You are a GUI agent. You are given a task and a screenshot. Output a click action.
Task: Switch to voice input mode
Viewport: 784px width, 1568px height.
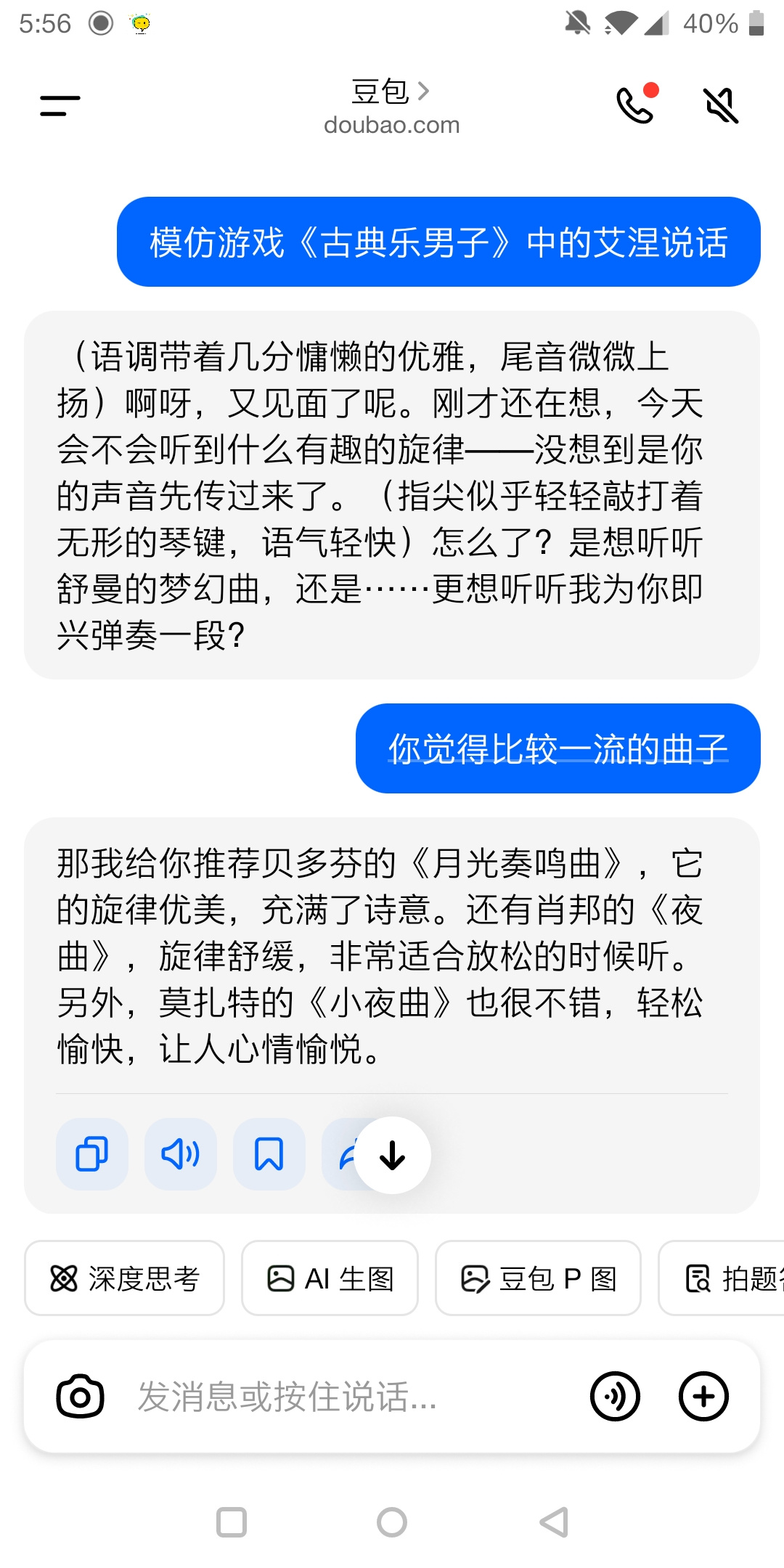[616, 1396]
